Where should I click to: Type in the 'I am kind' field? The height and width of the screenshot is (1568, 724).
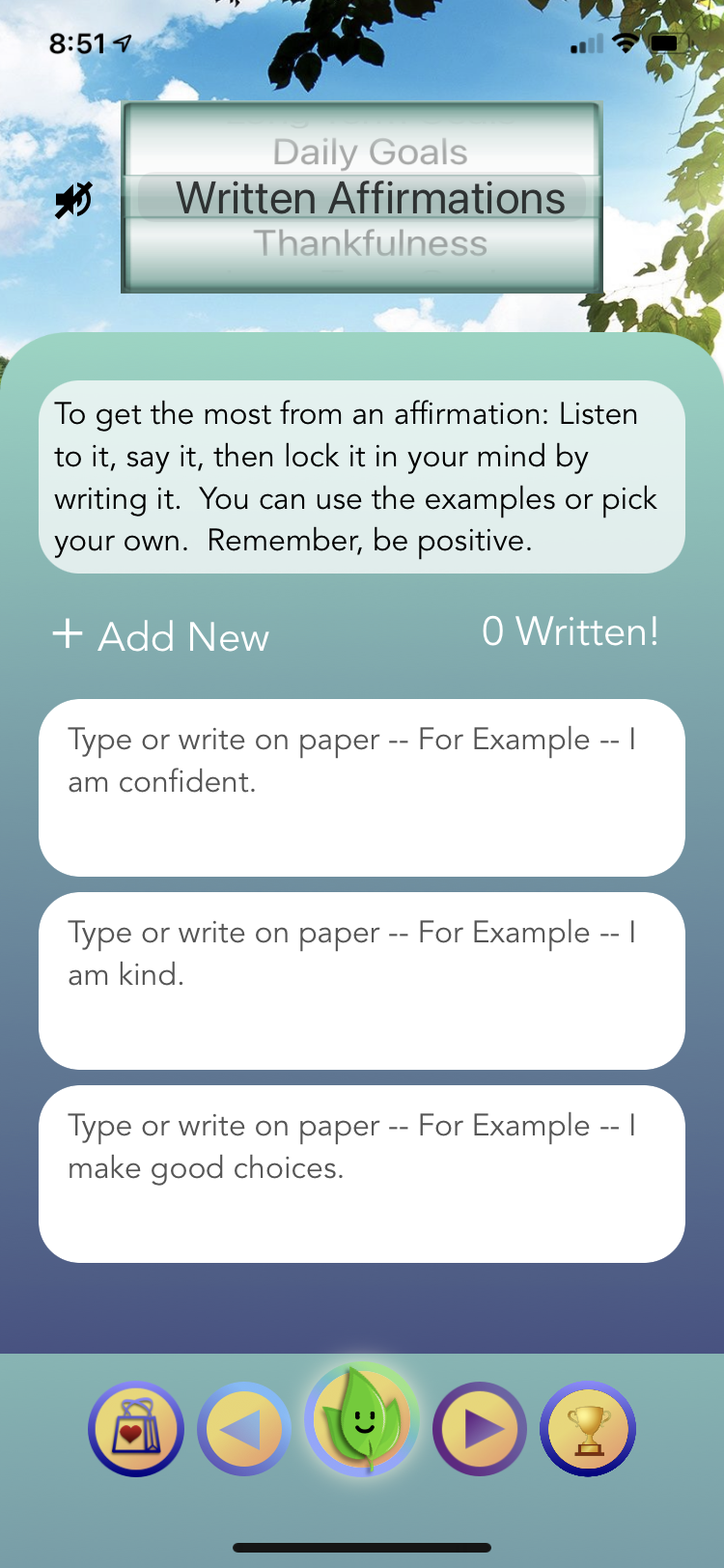click(362, 981)
